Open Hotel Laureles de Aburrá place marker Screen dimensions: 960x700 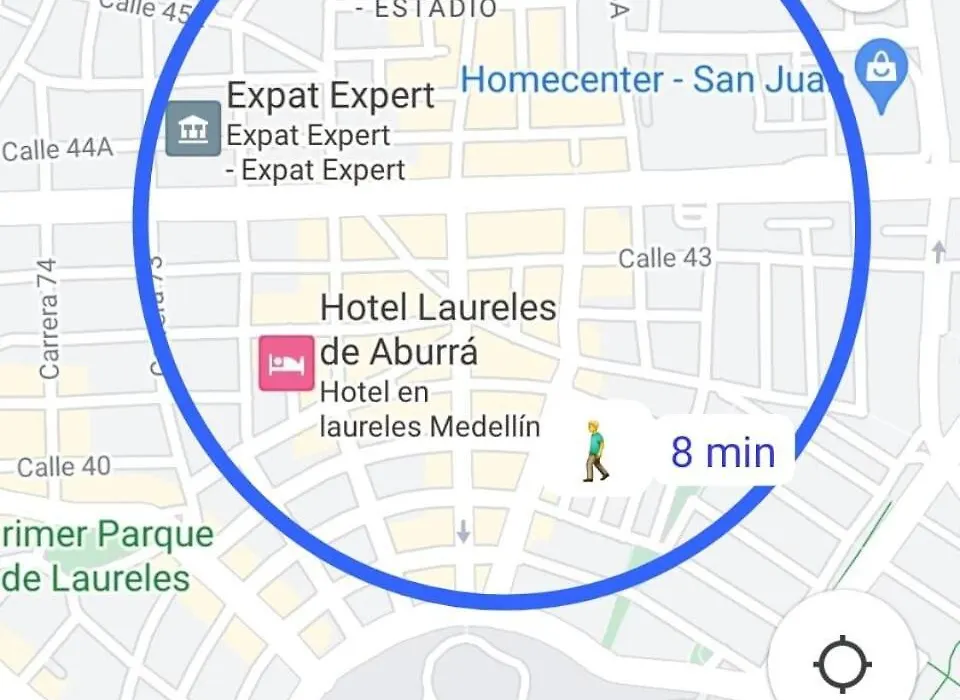click(x=287, y=363)
